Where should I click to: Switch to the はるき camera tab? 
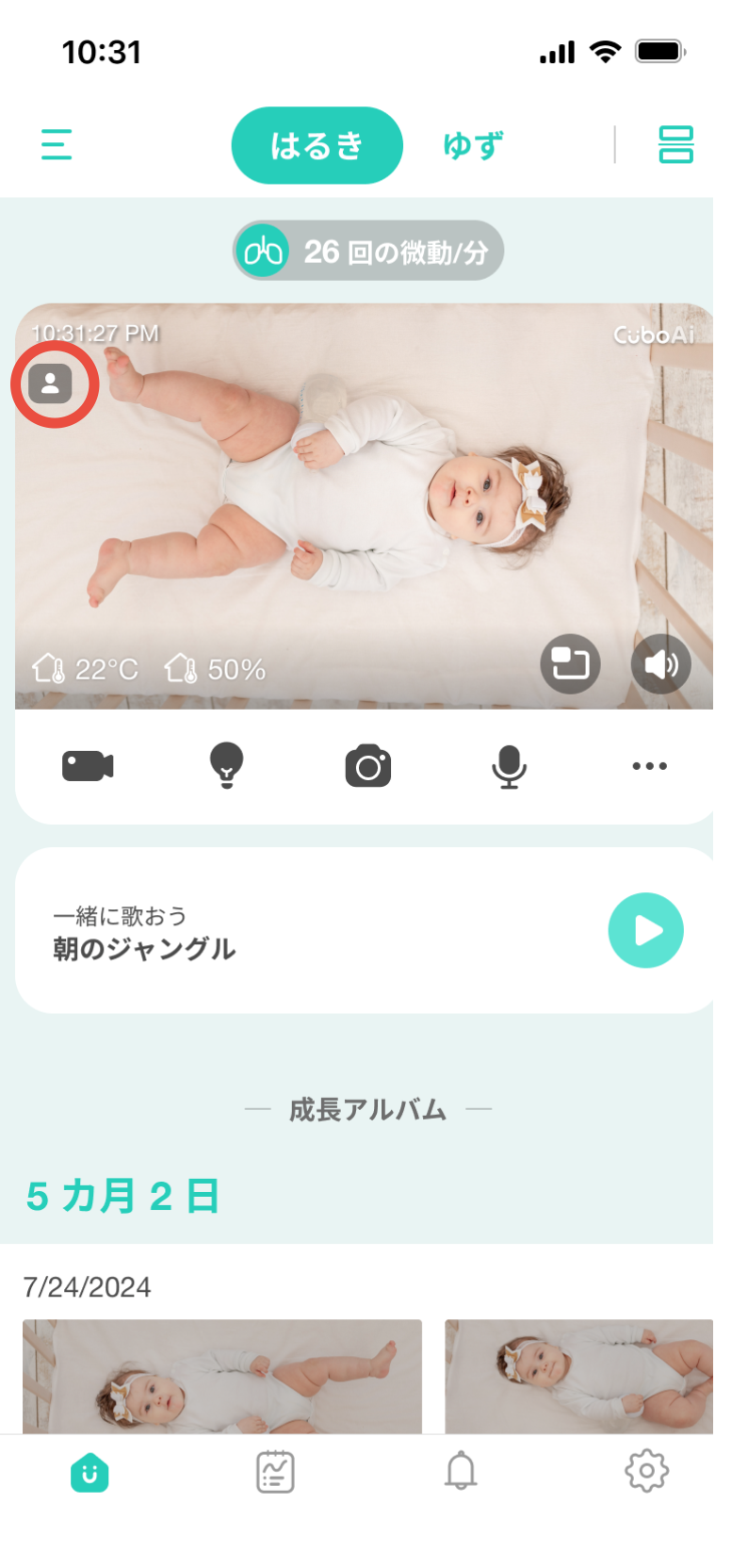click(317, 145)
